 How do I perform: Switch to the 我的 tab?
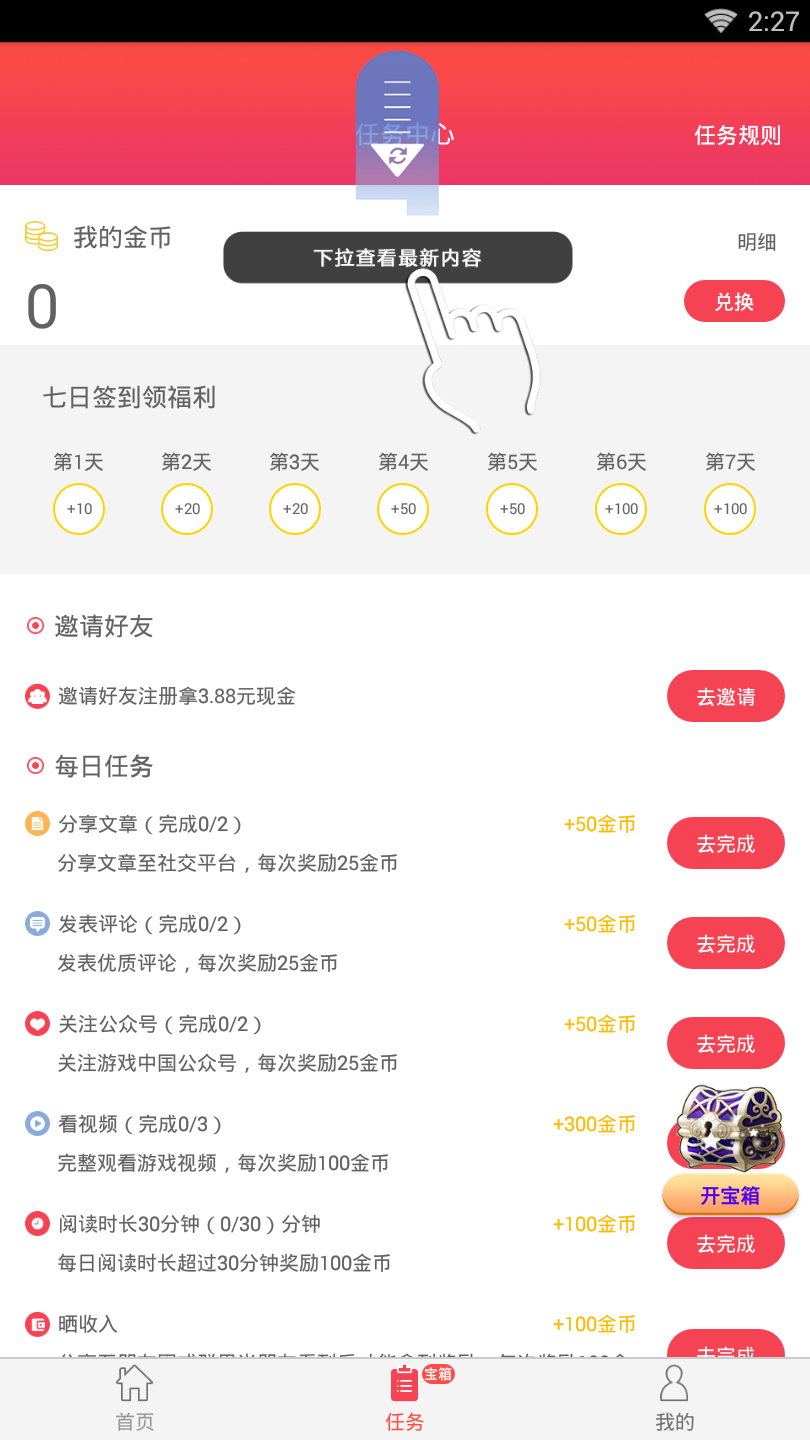click(674, 1400)
